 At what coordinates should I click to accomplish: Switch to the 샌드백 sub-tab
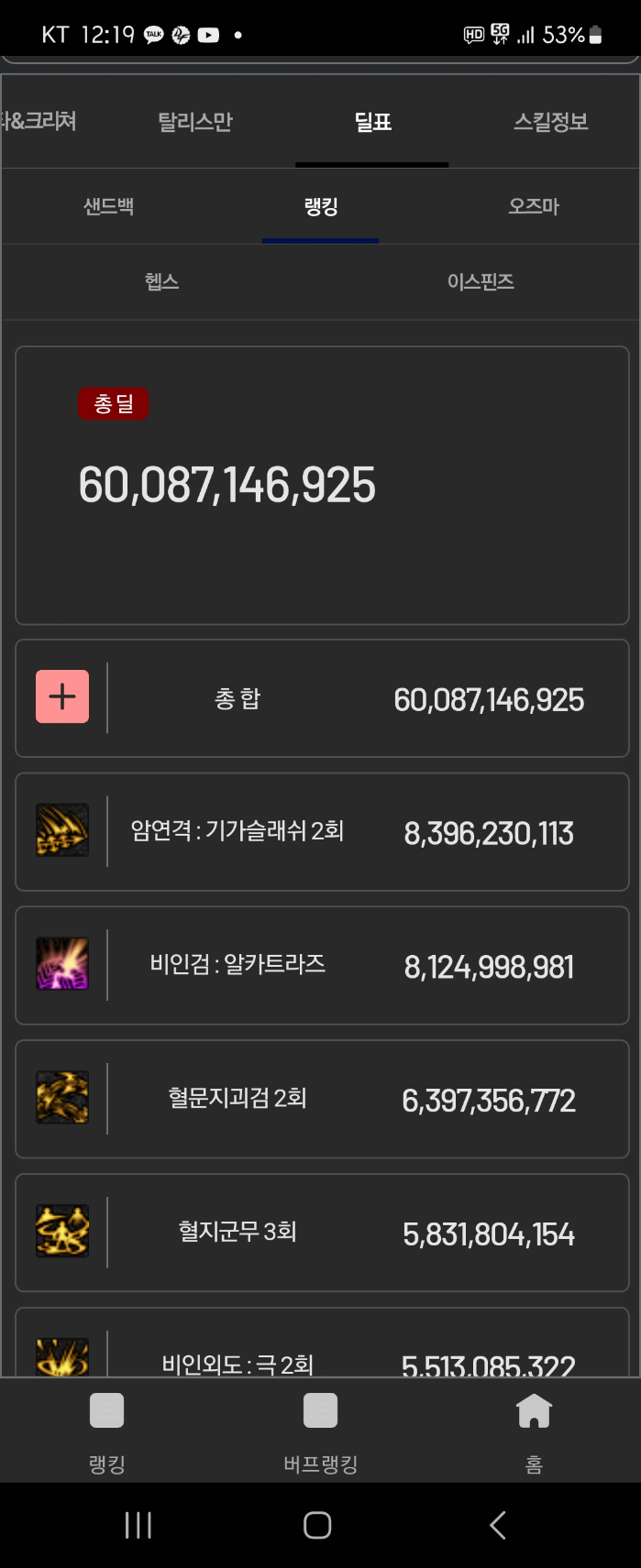[x=108, y=206]
